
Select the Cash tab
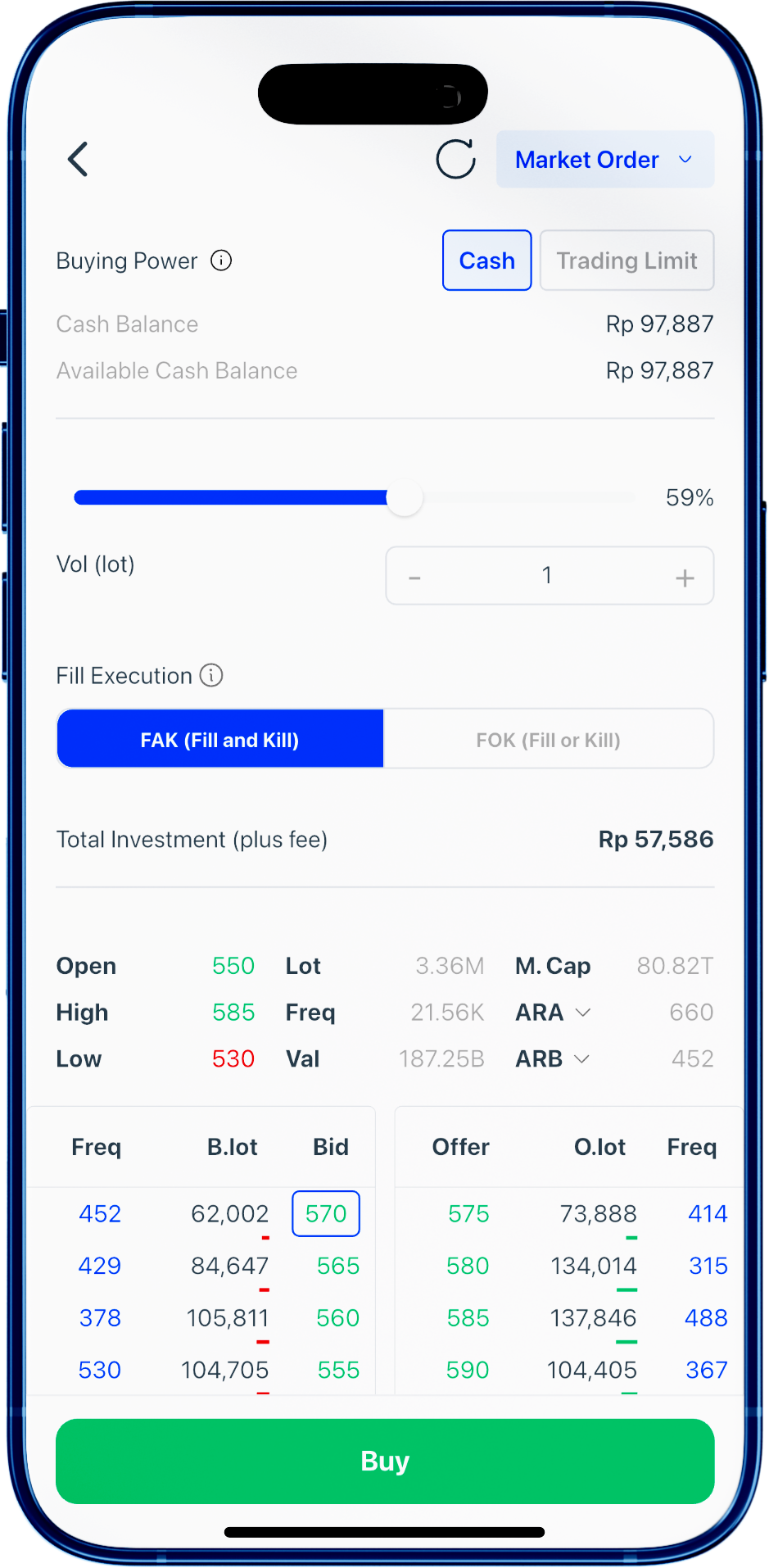487,261
